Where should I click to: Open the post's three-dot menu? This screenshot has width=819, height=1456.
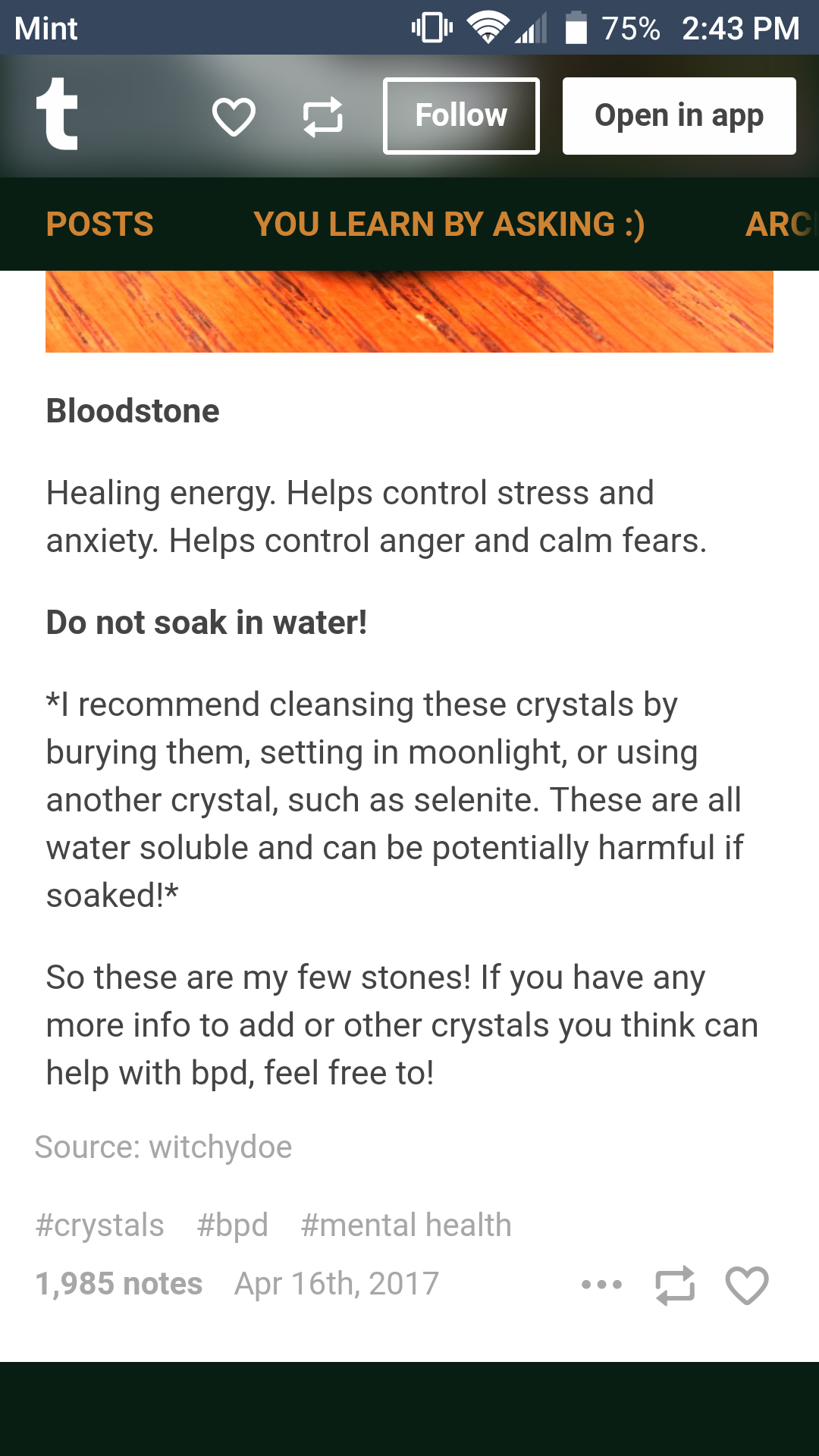click(x=602, y=1285)
